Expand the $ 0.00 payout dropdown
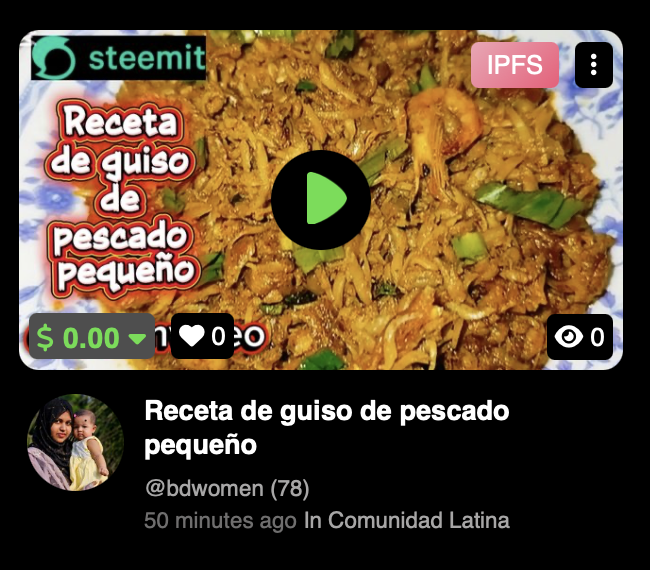The image size is (650, 570). coord(138,338)
